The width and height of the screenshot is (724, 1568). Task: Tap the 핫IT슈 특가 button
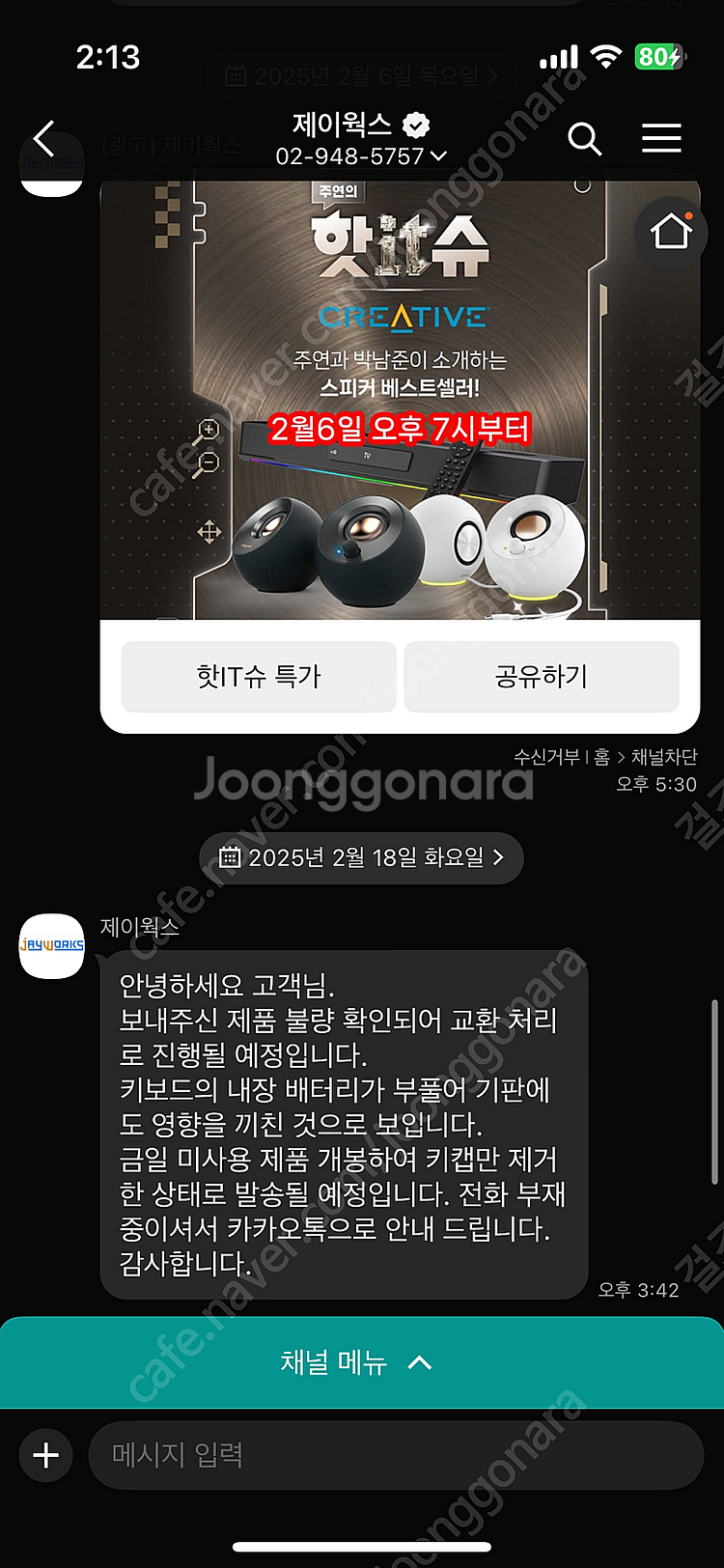(258, 676)
